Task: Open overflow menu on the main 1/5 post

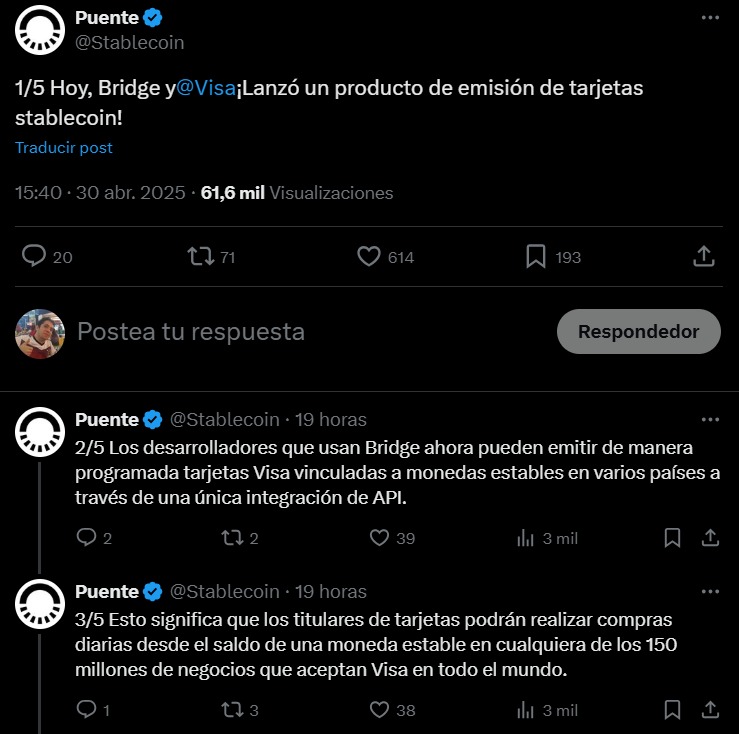Action: 709,18
